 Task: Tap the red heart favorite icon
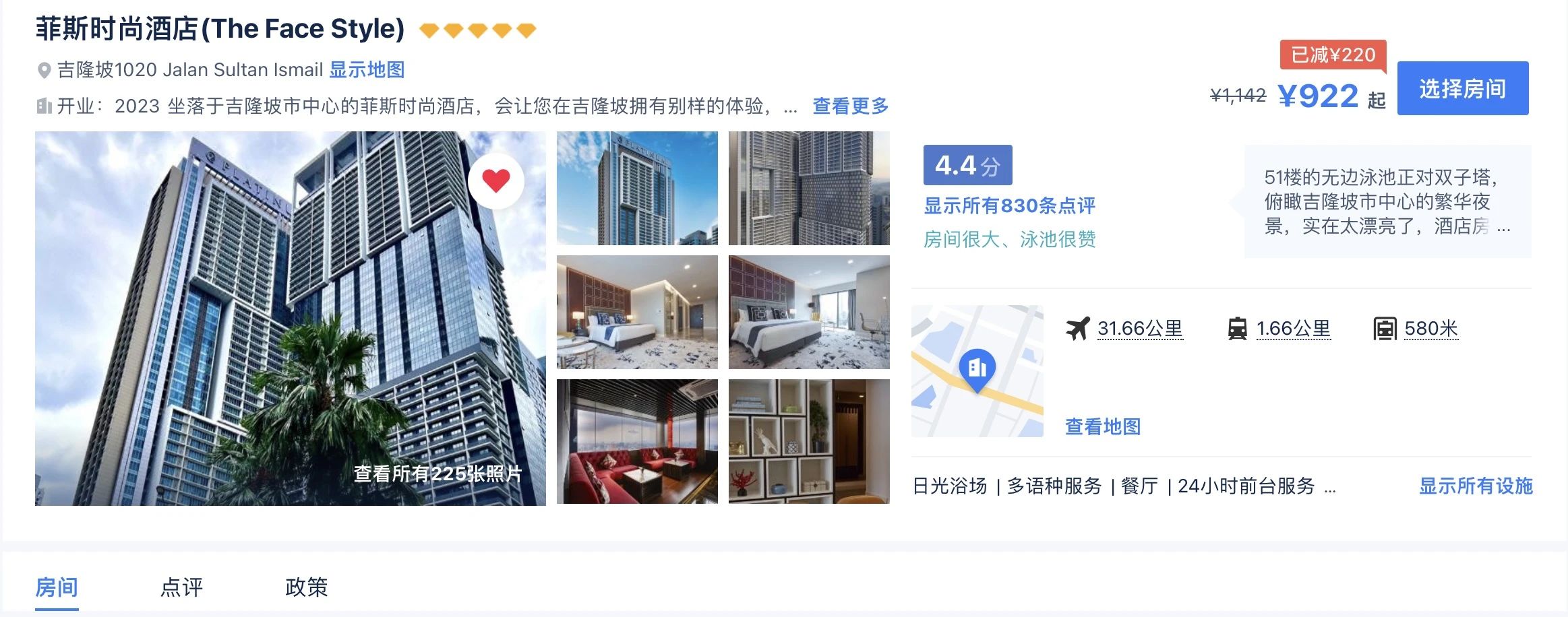[x=496, y=181]
